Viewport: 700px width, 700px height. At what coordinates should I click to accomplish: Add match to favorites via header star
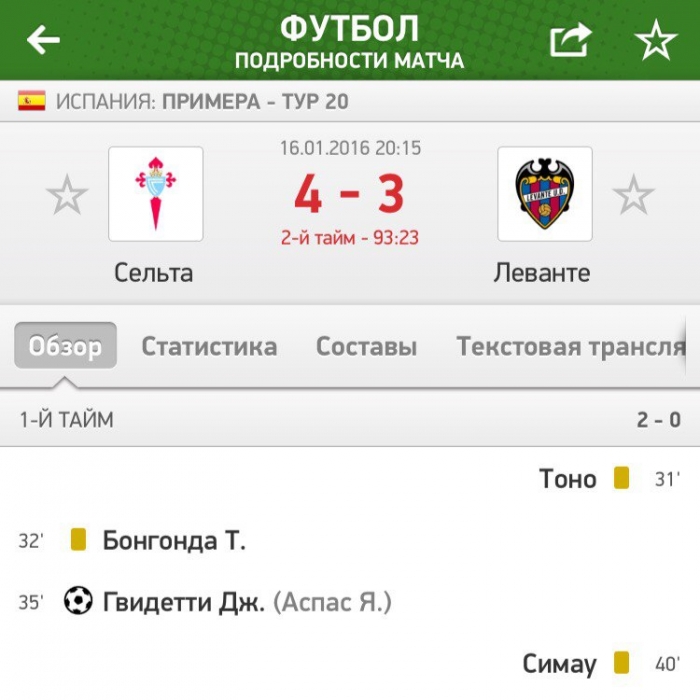pyautogui.click(x=656, y=40)
